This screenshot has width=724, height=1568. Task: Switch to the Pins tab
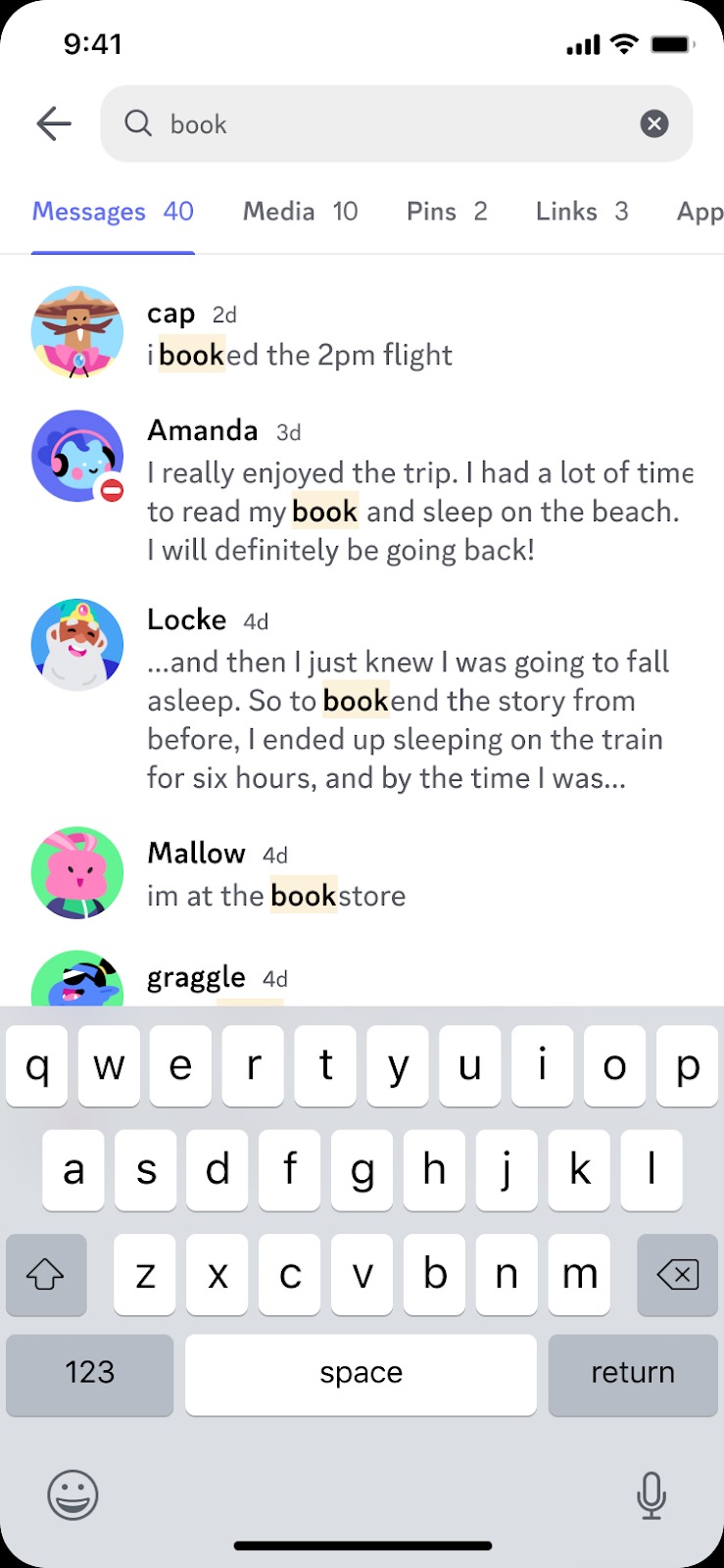coord(446,211)
